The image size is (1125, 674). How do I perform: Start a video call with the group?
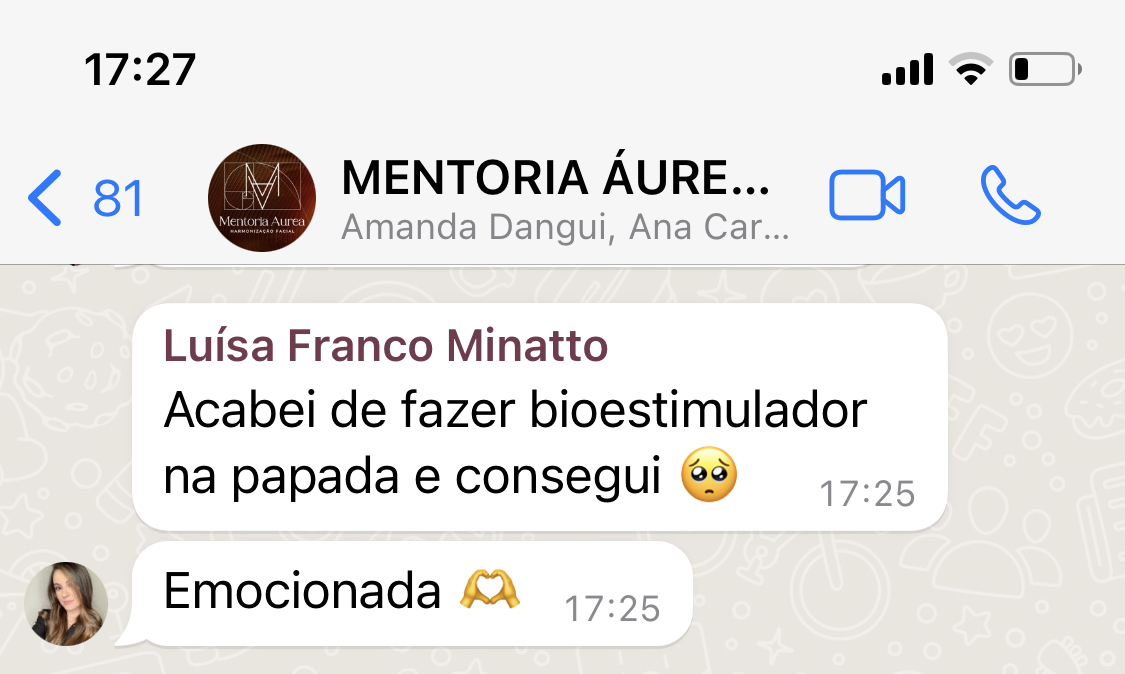pos(866,196)
